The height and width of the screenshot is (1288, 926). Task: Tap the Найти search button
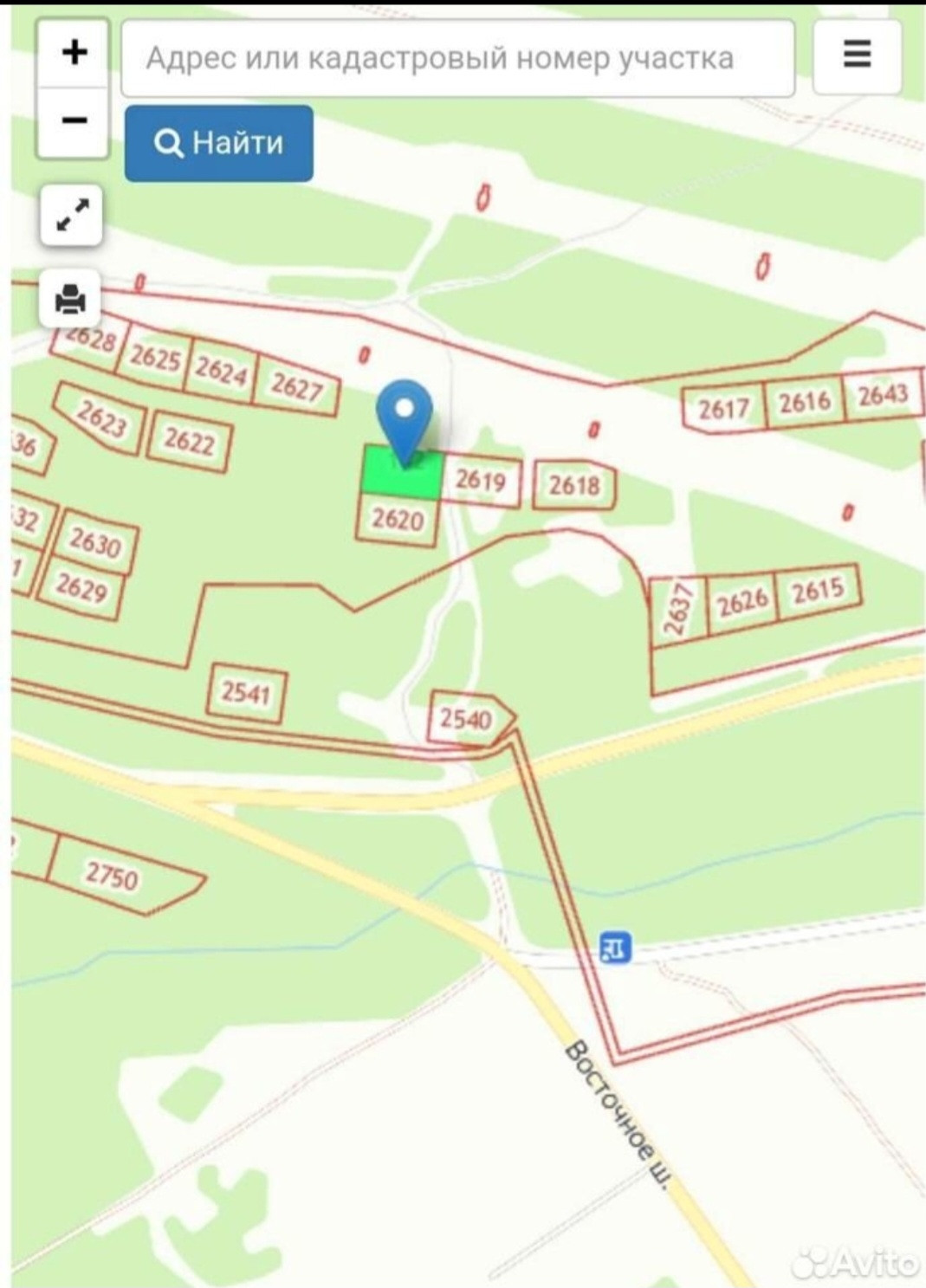click(218, 143)
